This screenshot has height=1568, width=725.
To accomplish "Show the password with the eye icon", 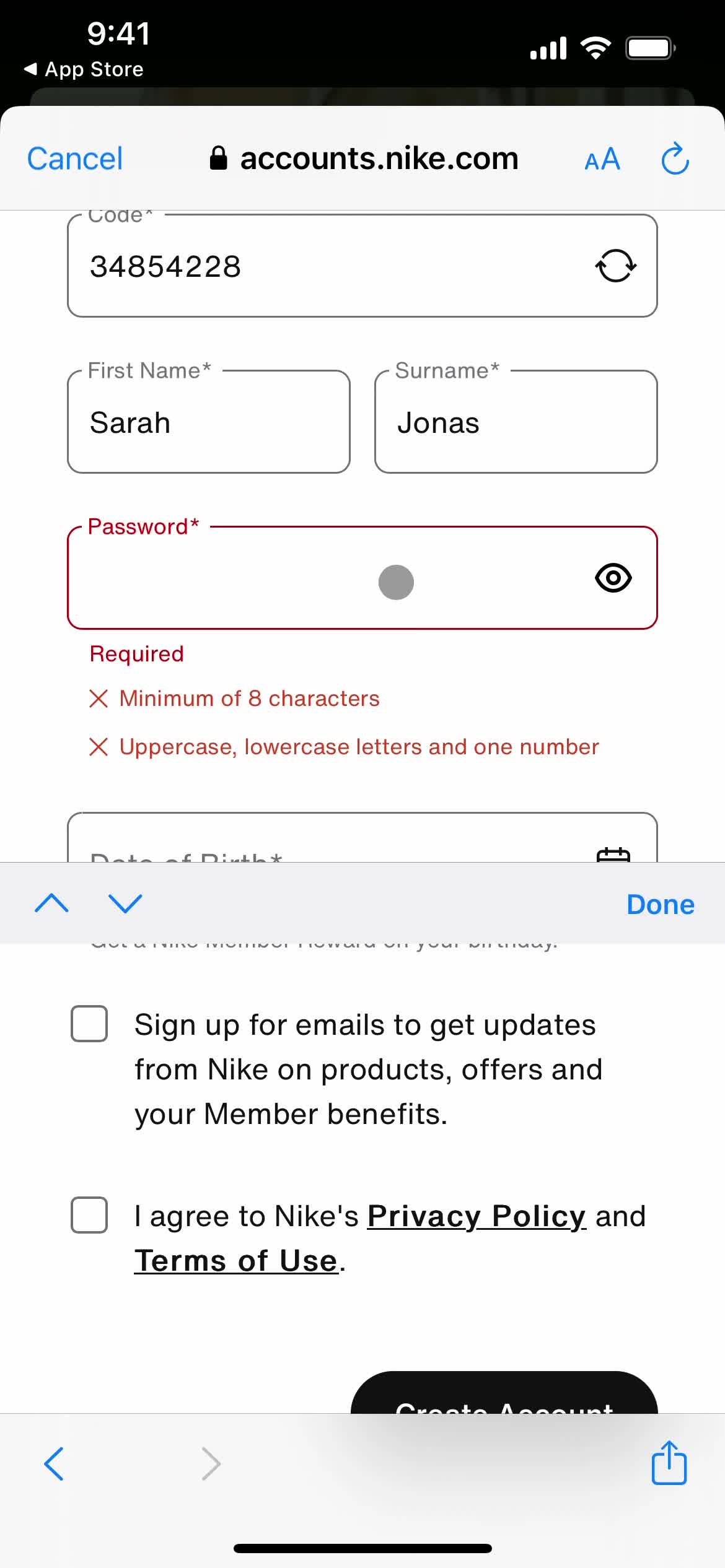I will pyautogui.click(x=613, y=578).
